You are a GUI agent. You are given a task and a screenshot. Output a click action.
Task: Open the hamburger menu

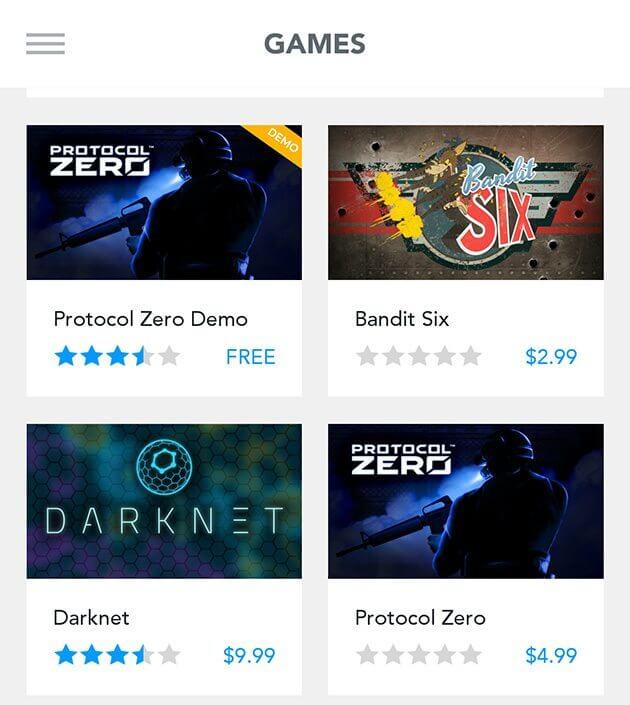(x=46, y=44)
